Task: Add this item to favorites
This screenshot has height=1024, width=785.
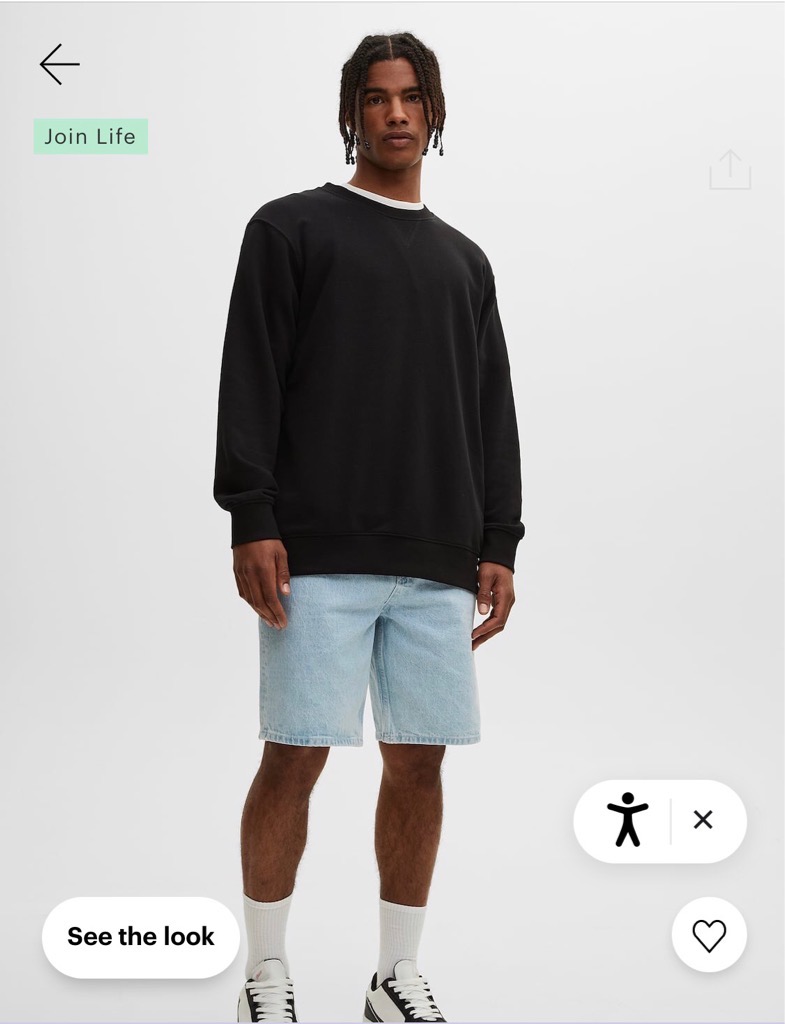Action: click(709, 935)
